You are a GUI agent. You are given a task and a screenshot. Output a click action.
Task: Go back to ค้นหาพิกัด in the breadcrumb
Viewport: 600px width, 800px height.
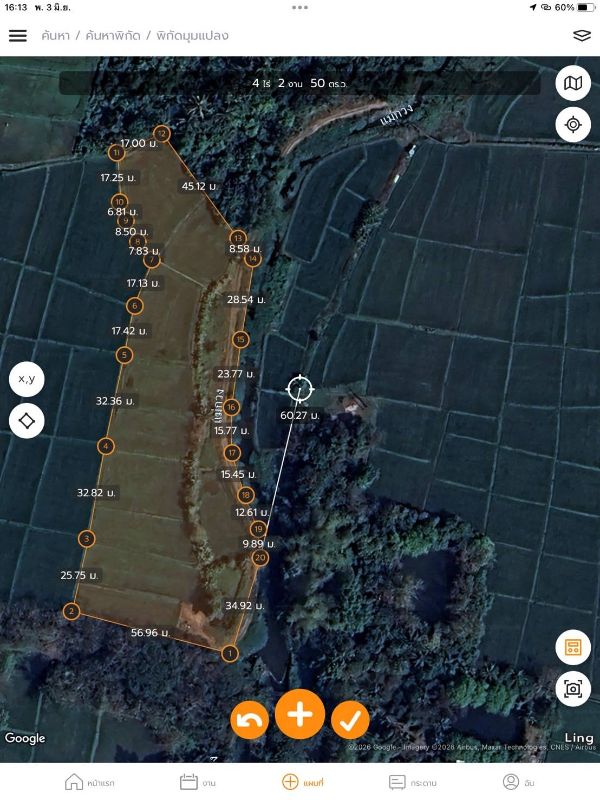[x=113, y=36]
